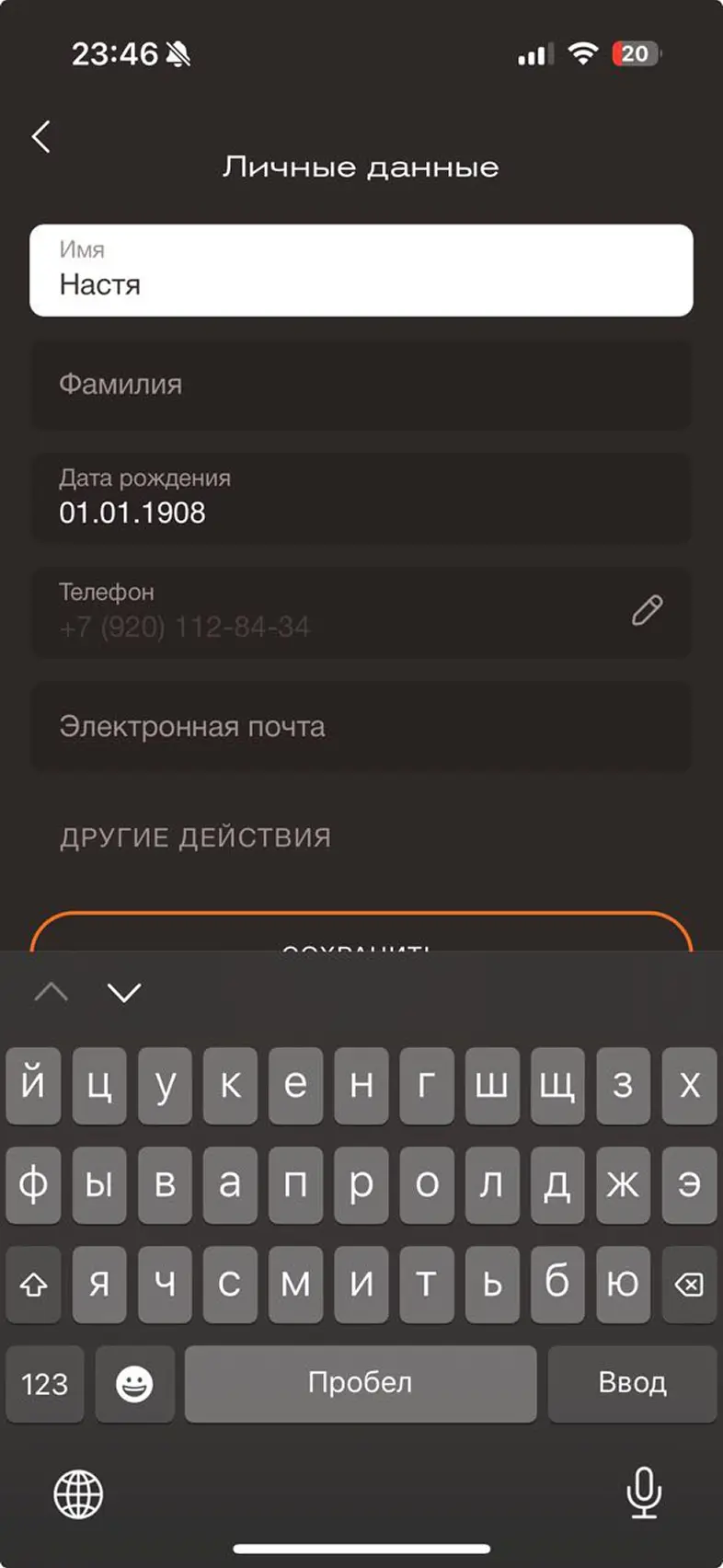Edit the Имя field with Настя
The image size is (723, 1568).
click(361, 271)
